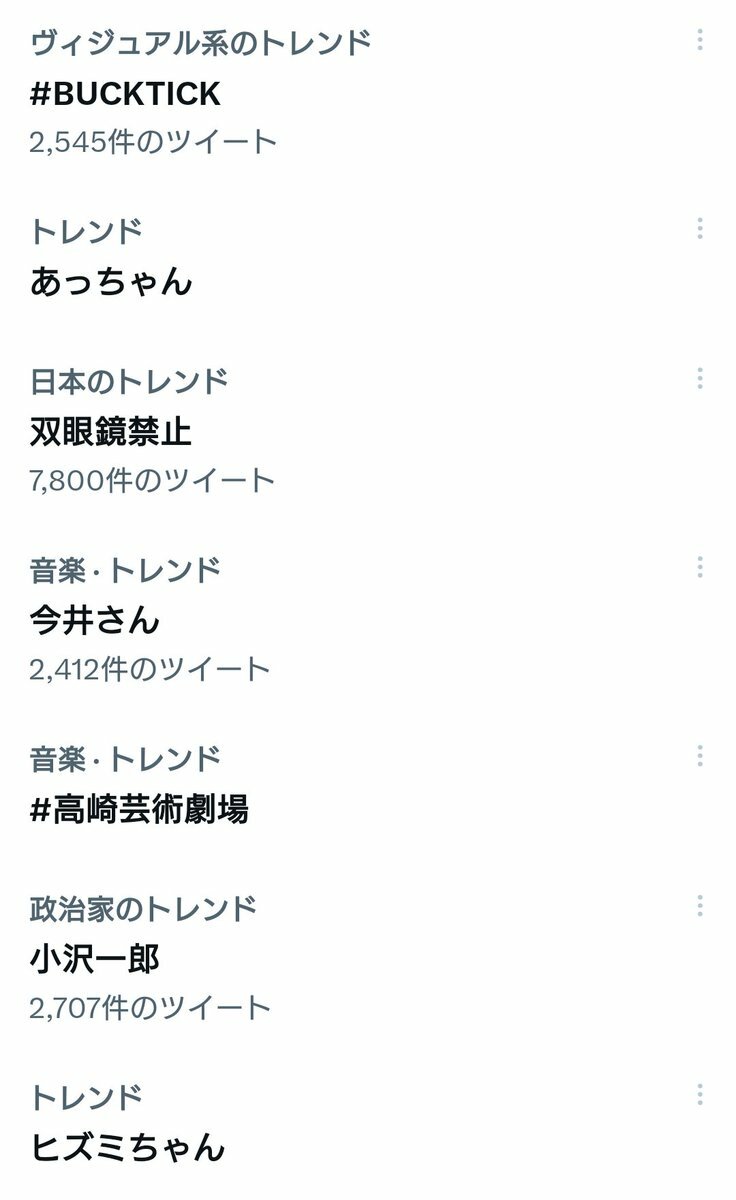Open the #BUCKTICK trend
736x1200 pixels.
tap(126, 94)
